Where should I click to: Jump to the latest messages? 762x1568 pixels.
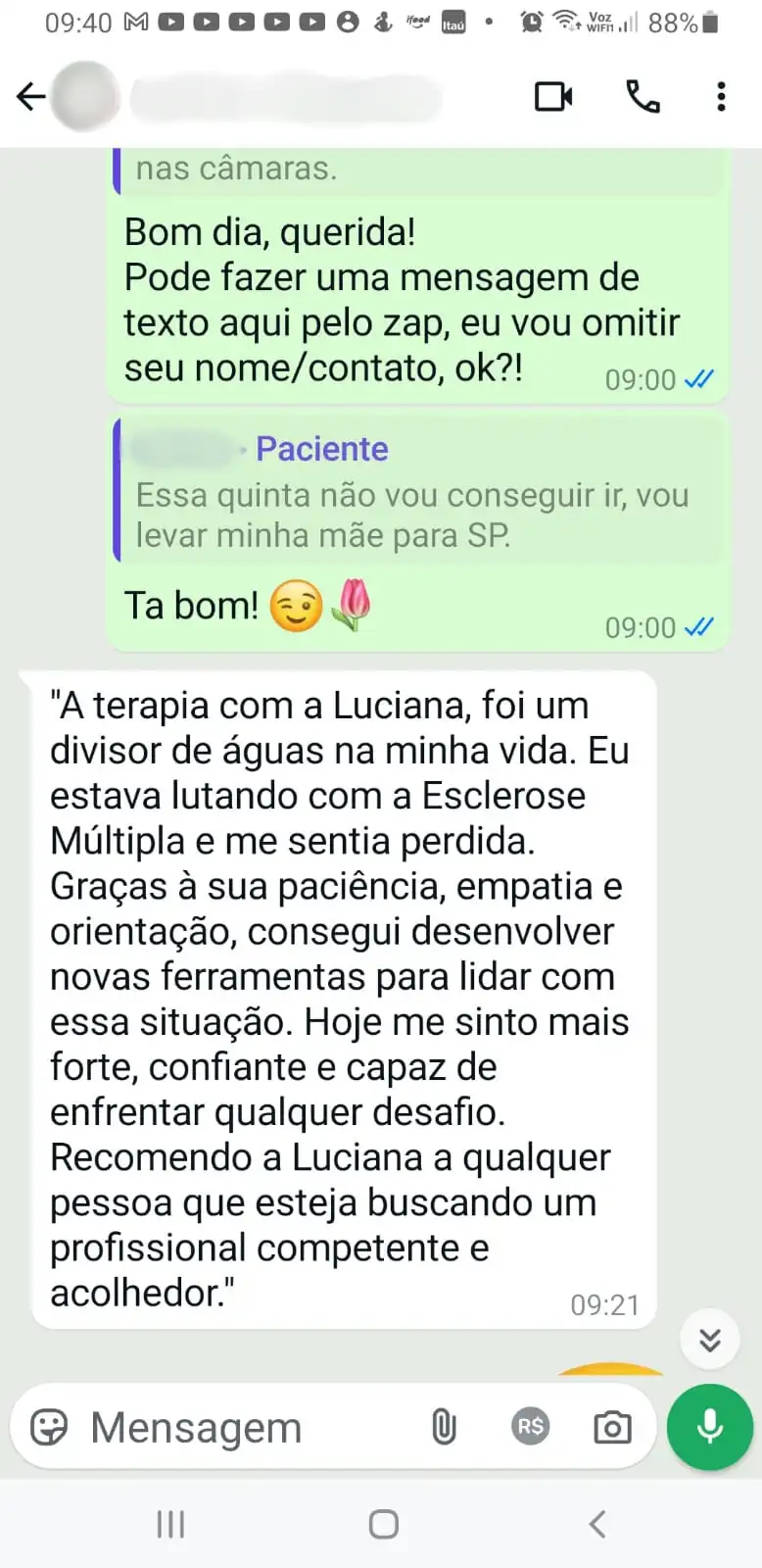[x=710, y=1340]
